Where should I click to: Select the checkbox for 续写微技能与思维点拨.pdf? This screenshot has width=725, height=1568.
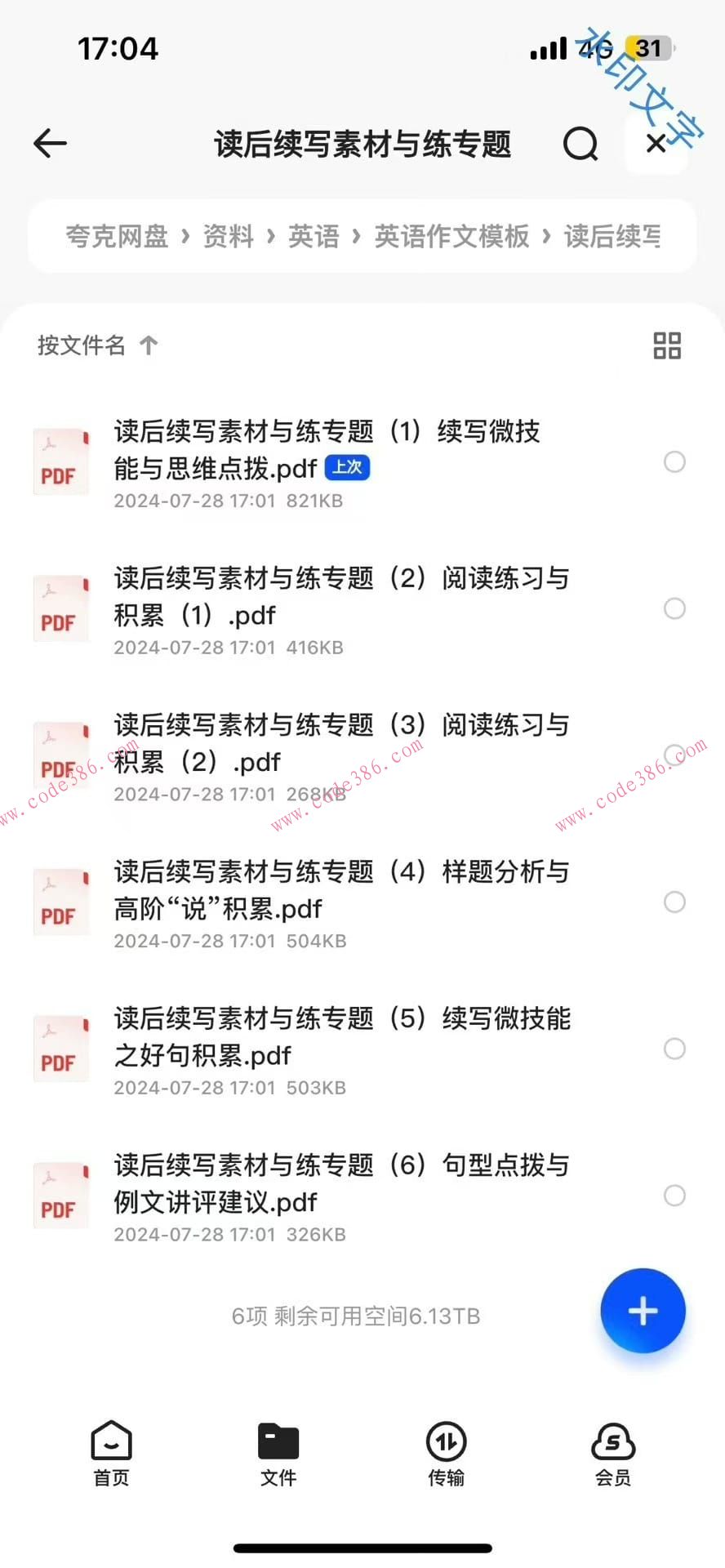(675, 462)
